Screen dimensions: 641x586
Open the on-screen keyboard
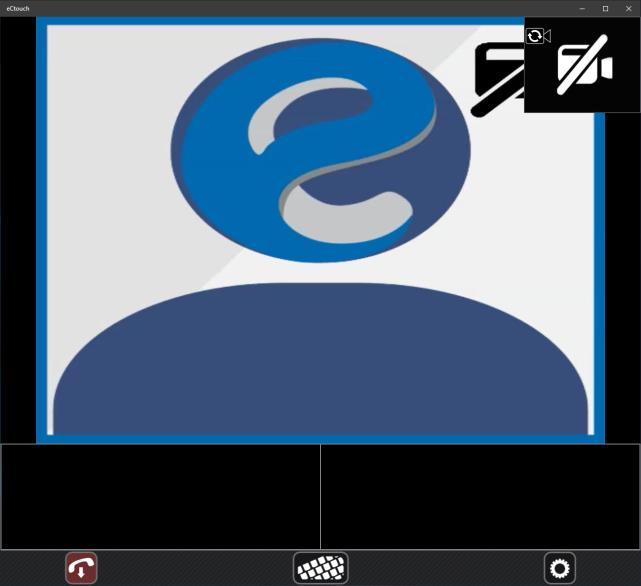click(320, 568)
